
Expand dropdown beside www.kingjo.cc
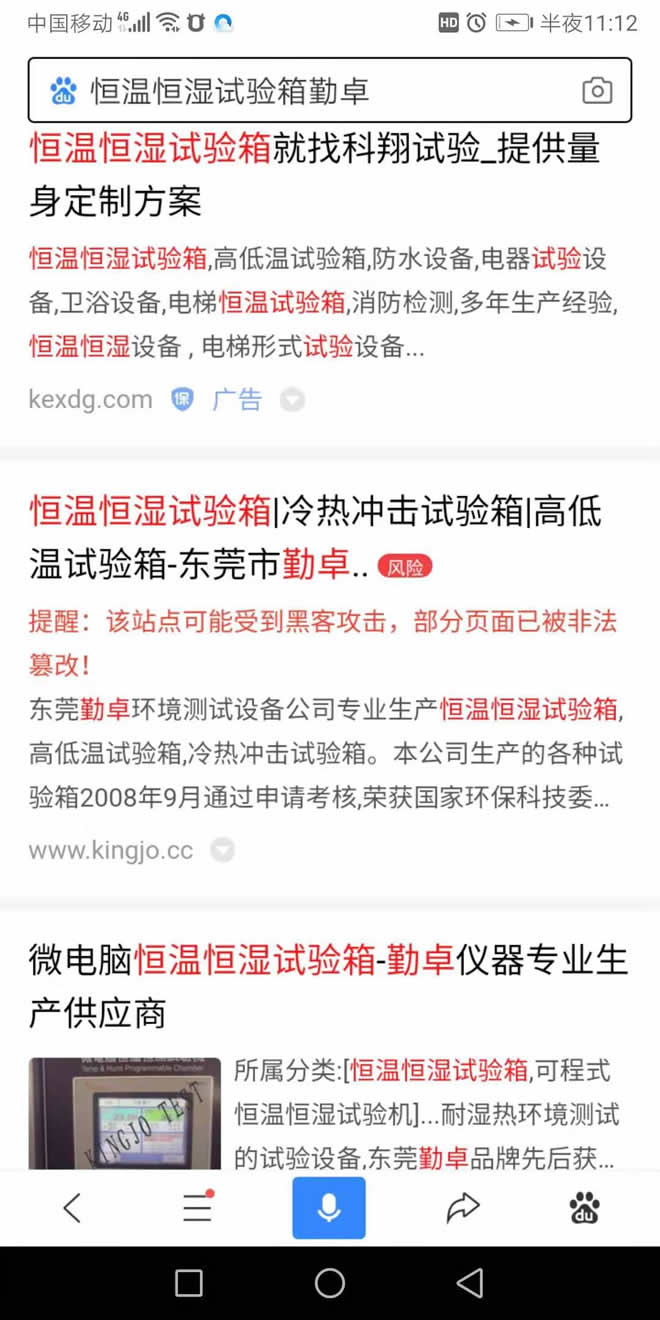pos(222,851)
